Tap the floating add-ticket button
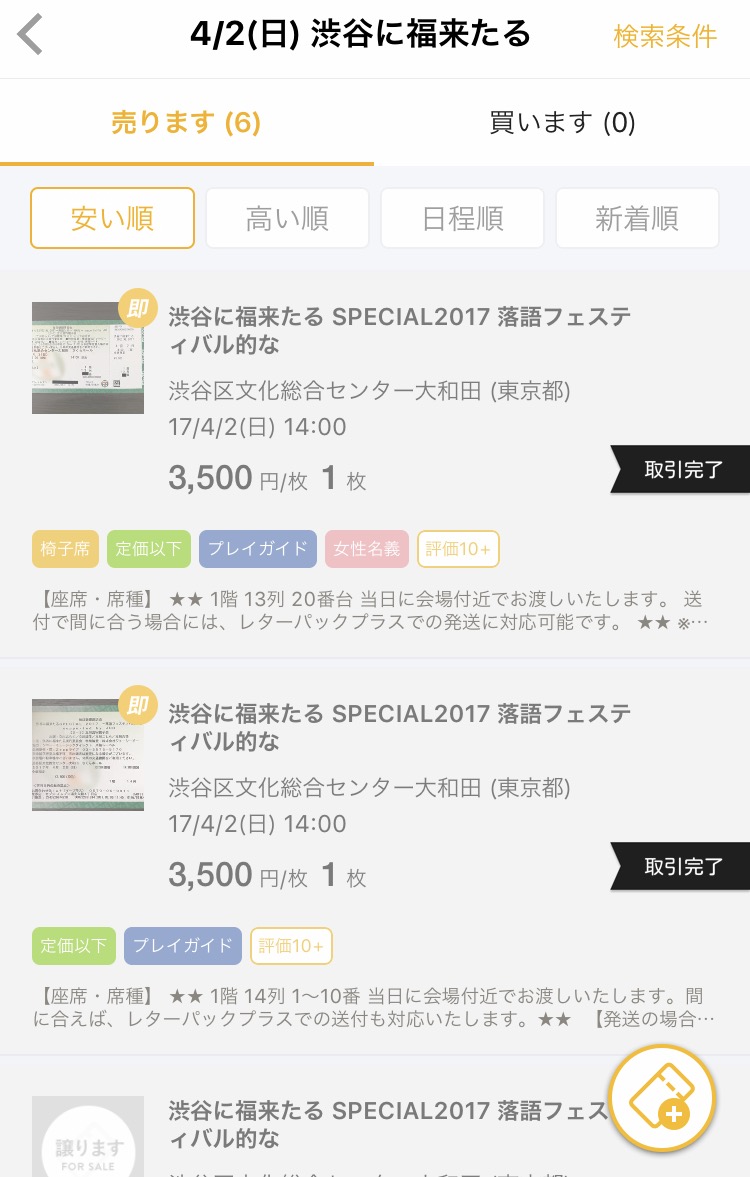 [x=662, y=1099]
